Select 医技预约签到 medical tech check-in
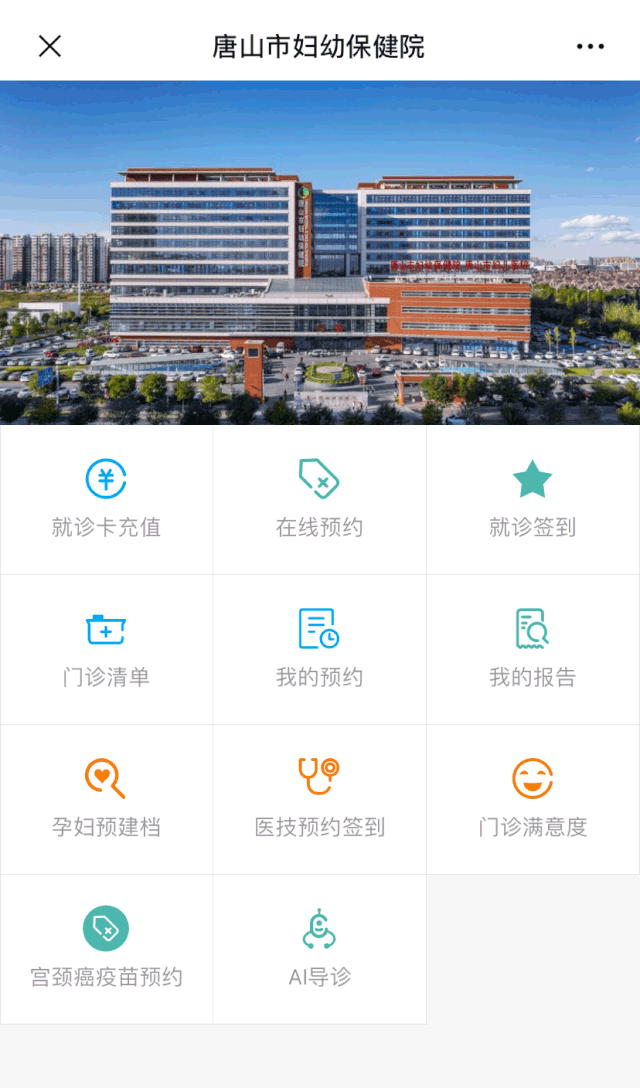The height and width of the screenshot is (1088, 640). 319,799
